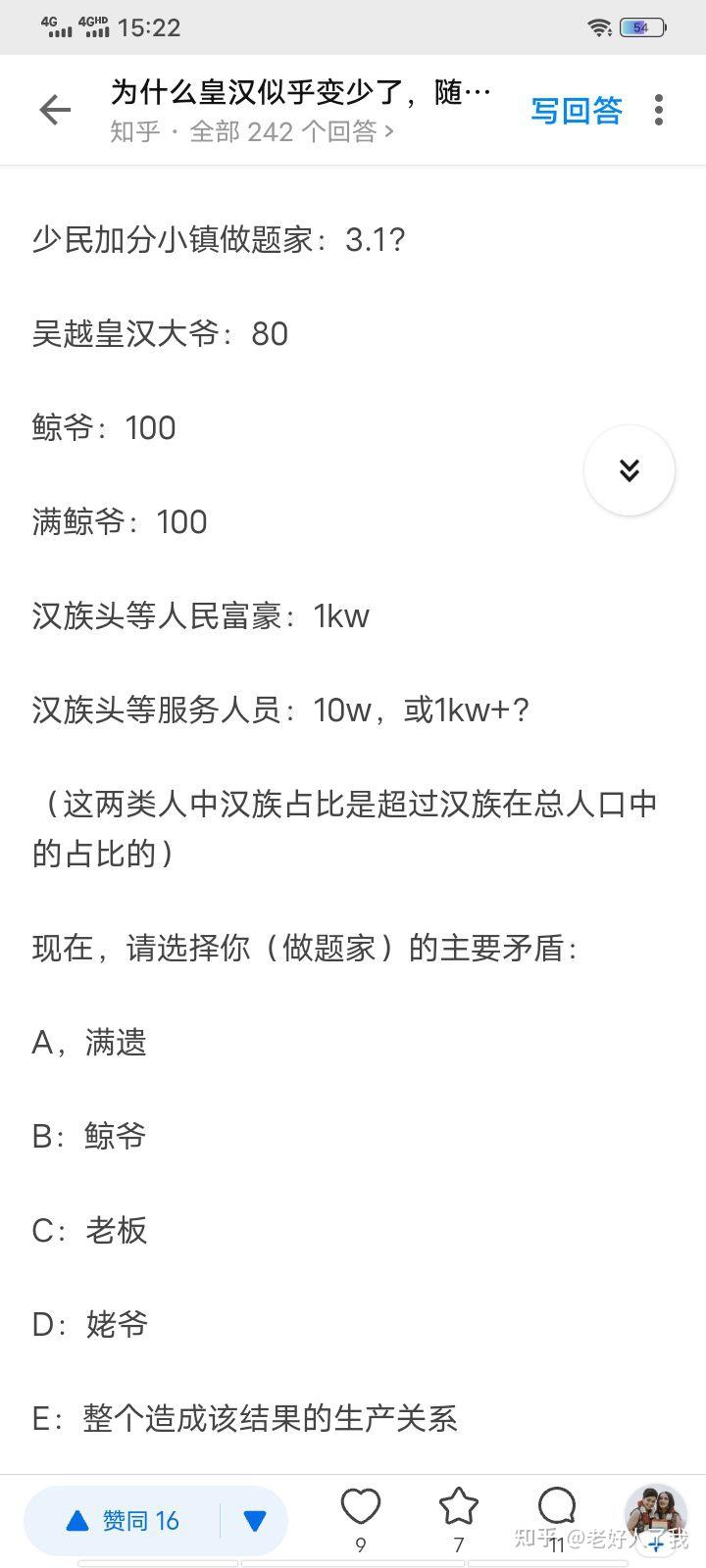Downvote the answer with the down triangle

[255, 1521]
